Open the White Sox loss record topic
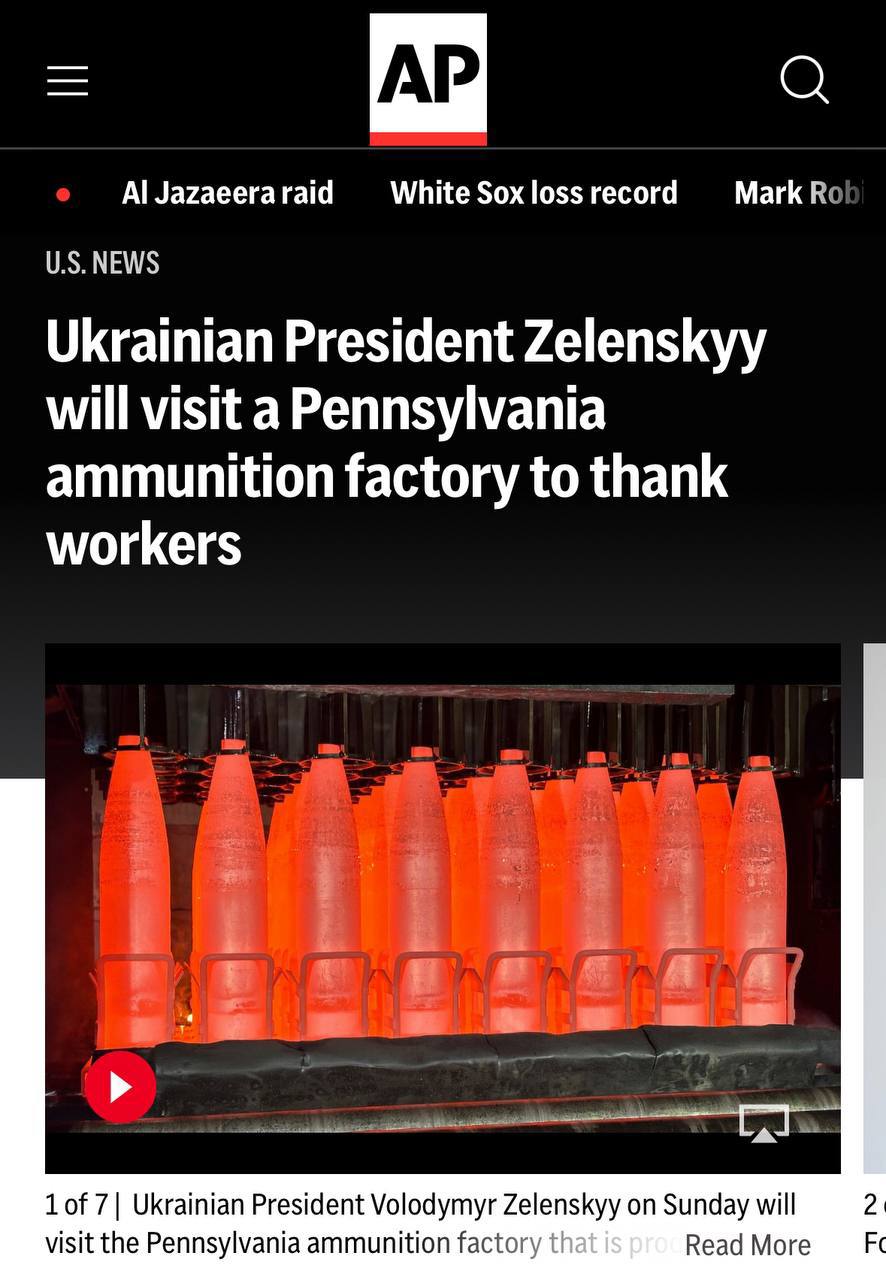 534,193
